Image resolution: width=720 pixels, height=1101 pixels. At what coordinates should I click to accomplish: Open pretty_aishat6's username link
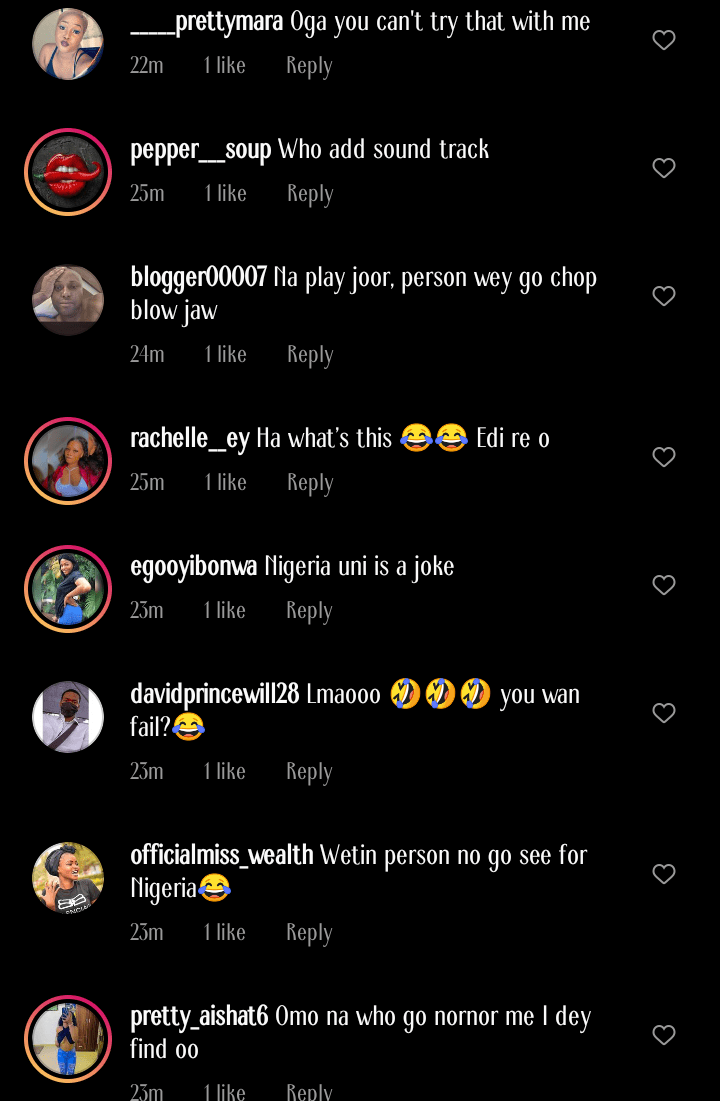click(x=199, y=1017)
